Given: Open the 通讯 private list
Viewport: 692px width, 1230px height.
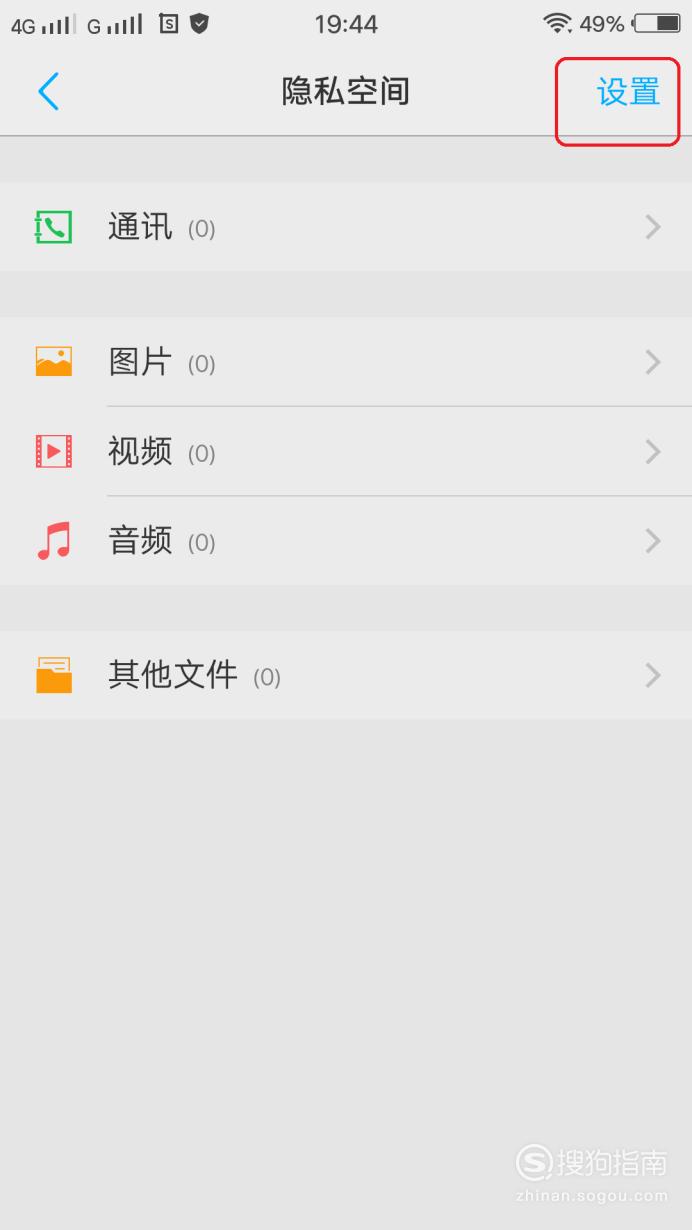Looking at the screenshot, I should click(x=346, y=227).
